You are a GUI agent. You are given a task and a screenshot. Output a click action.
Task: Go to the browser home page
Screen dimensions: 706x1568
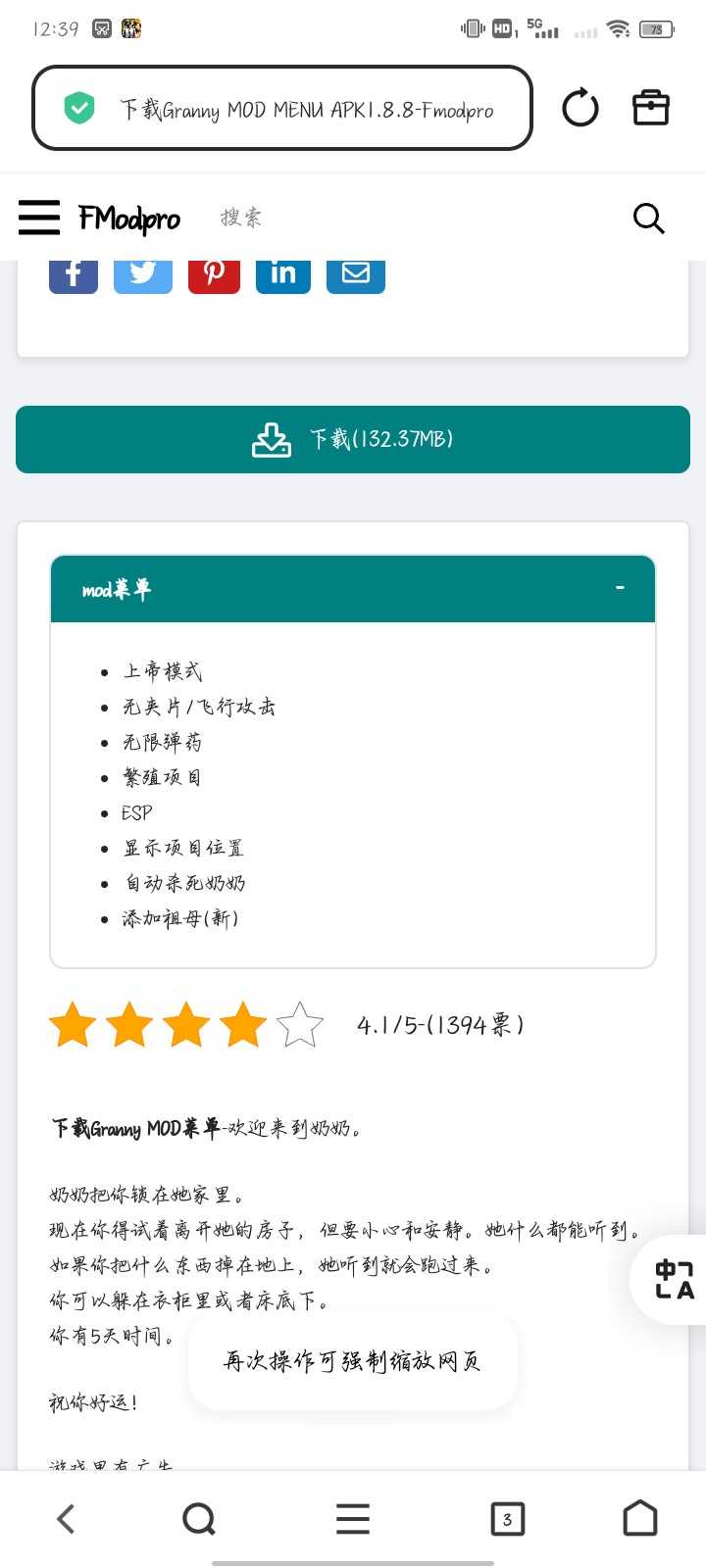(640, 1519)
